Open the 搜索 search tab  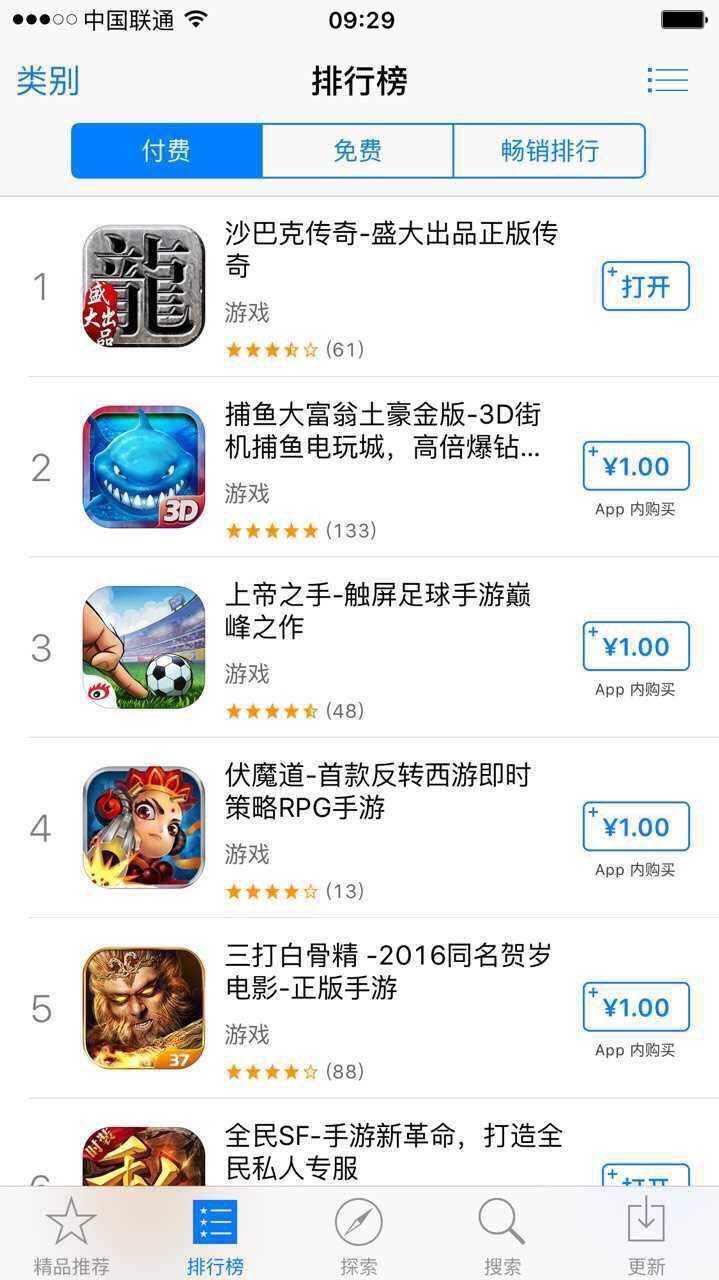pyautogui.click(x=502, y=1236)
